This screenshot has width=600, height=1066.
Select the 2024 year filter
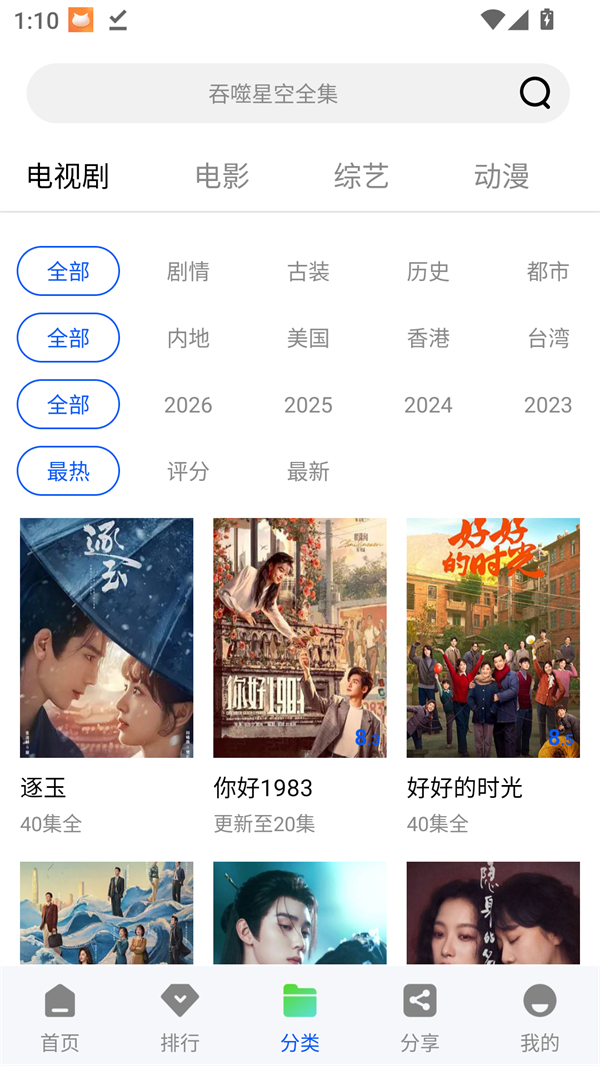coord(428,405)
